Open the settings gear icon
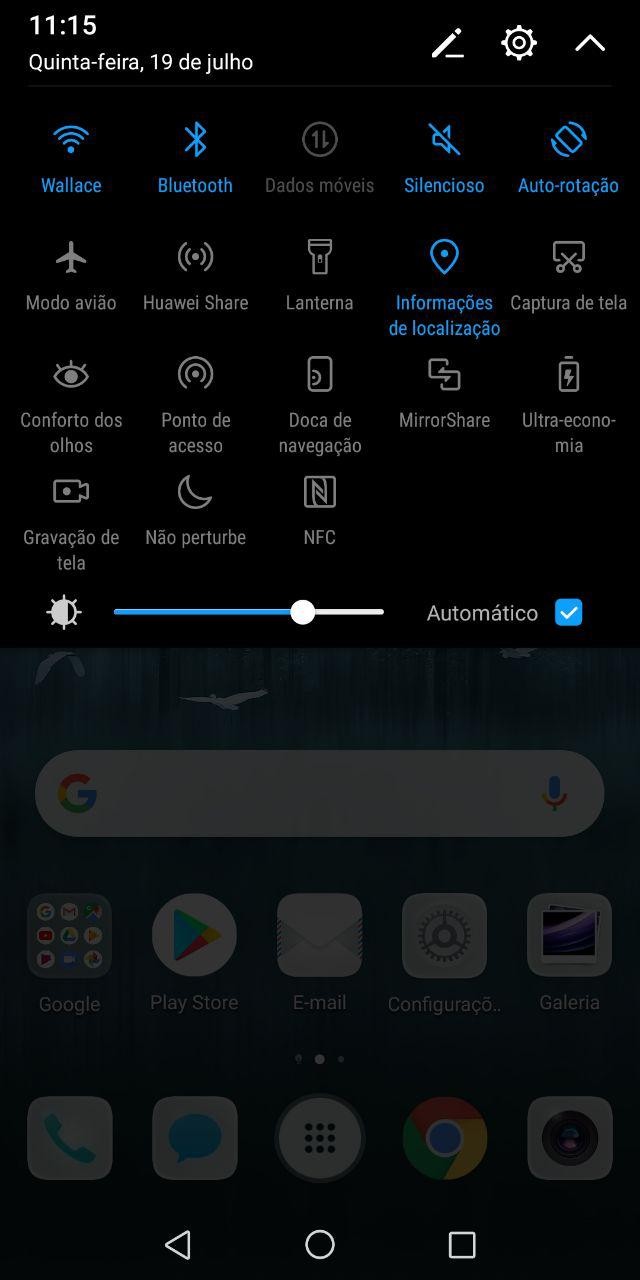 518,43
